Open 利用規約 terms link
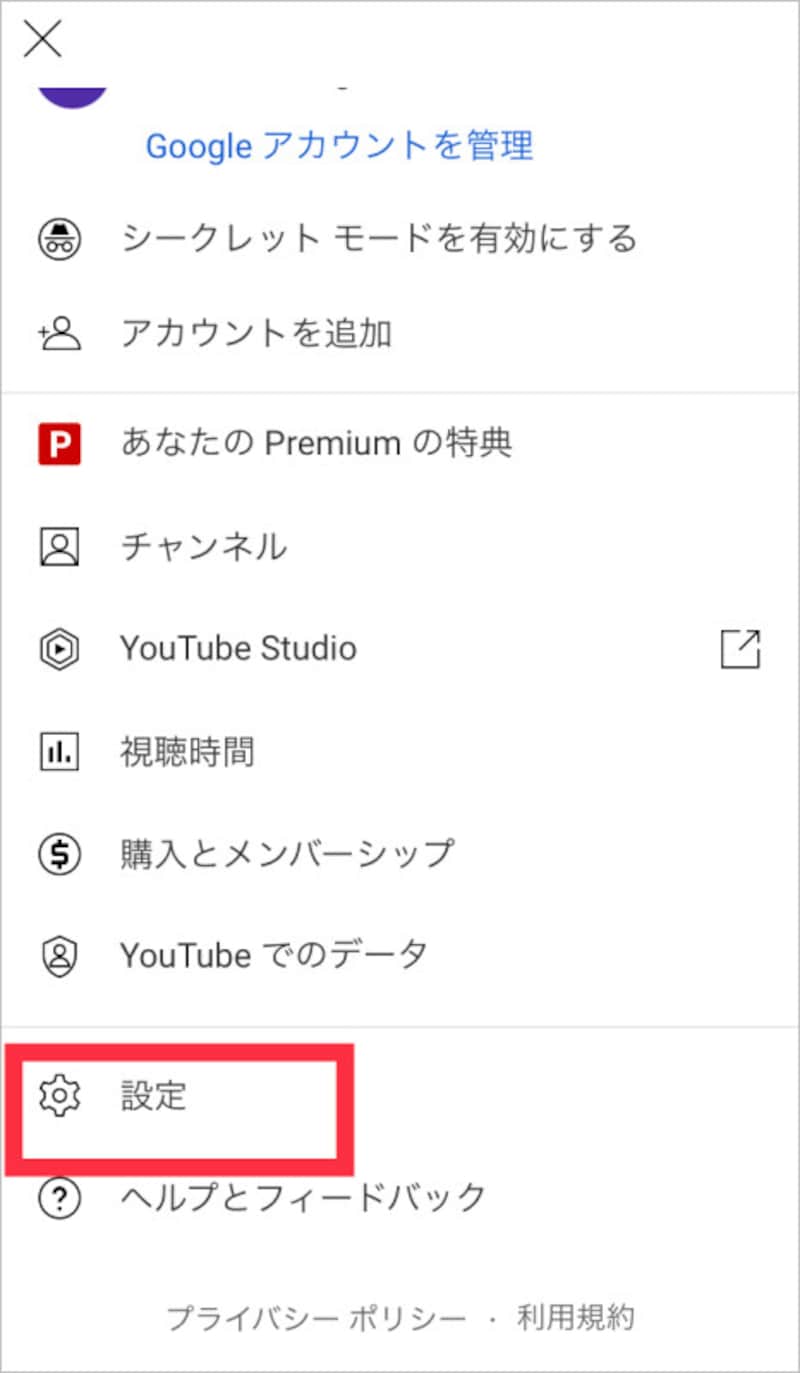Screen dimensions: 800x1373 [575, 1318]
